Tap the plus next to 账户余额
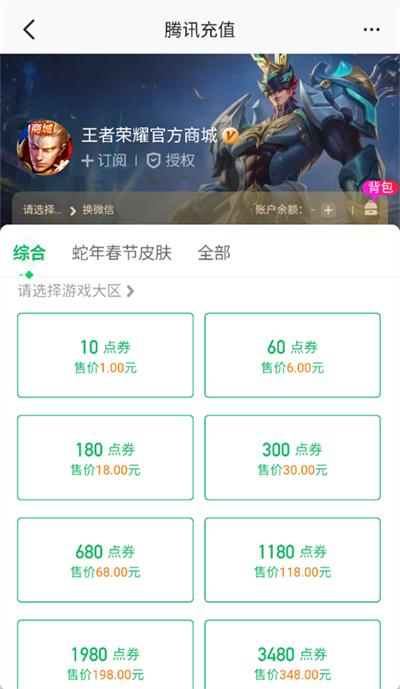Viewport: 400px width, 689px height. click(x=328, y=210)
